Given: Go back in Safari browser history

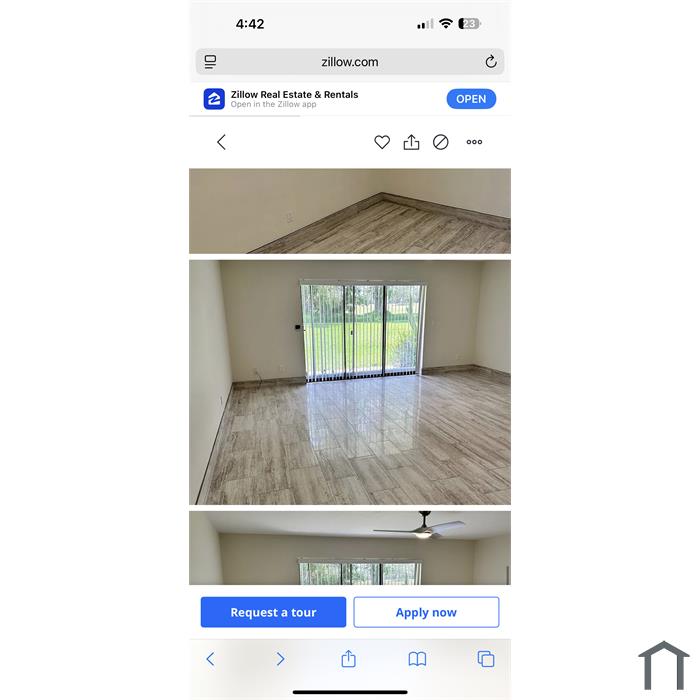Looking at the screenshot, I should pyautogui.click(x=210, y=659).
